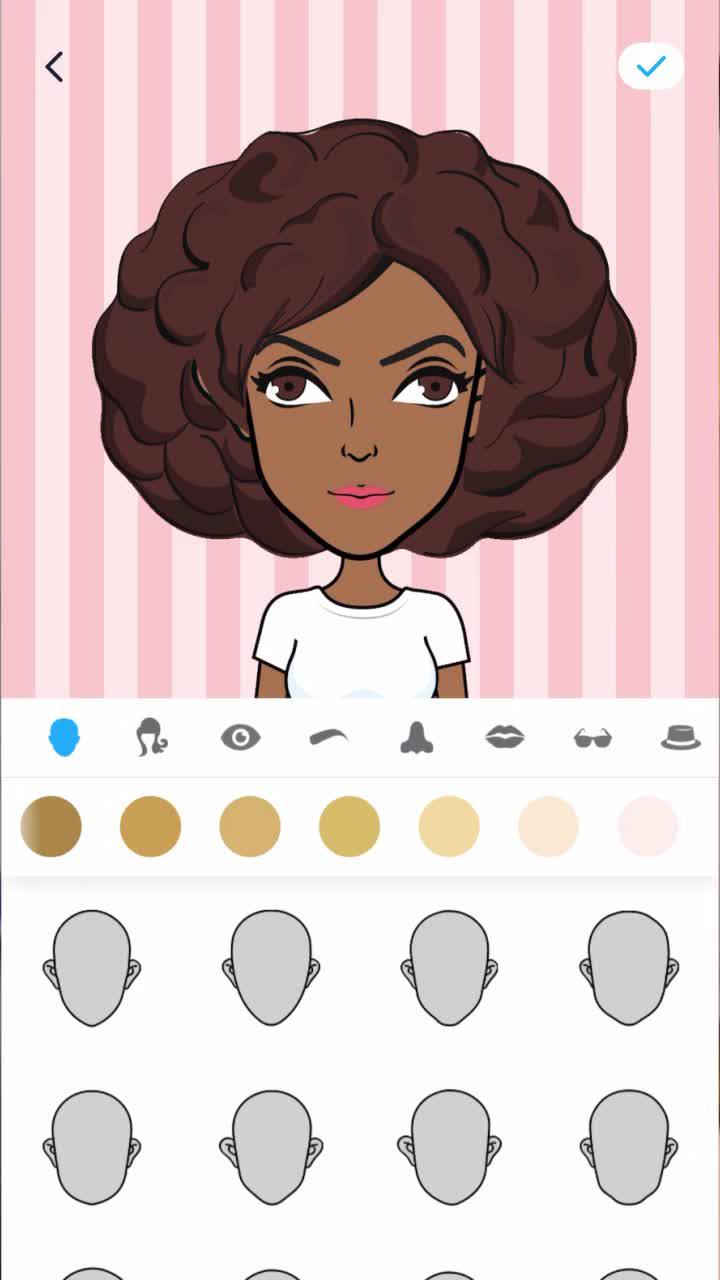The width and height of the screenshot is (720, 1280).
Task: Select the last face shape in top row
Action: click(629, 967)
